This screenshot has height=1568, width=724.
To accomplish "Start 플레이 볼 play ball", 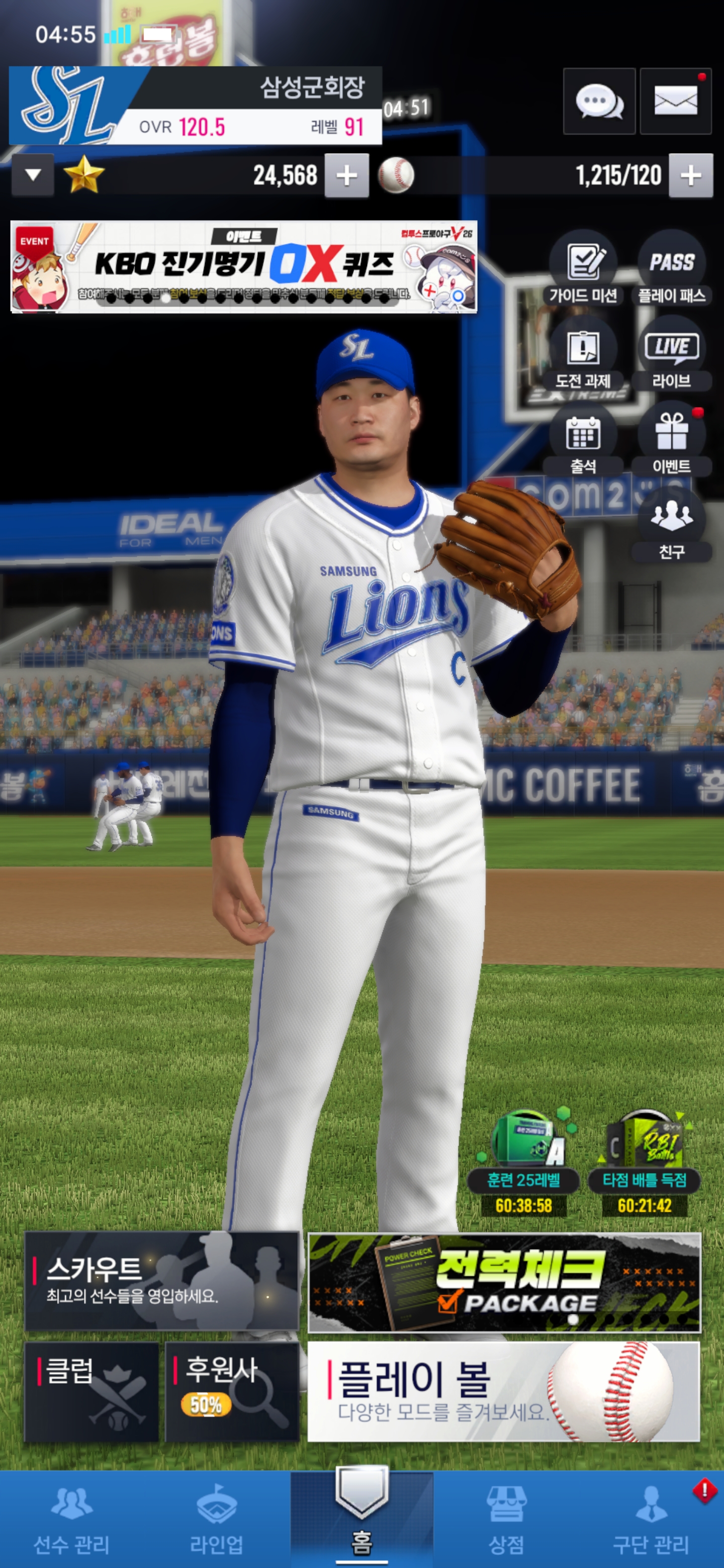I will pyautogui.click(x=504, y=1392).
